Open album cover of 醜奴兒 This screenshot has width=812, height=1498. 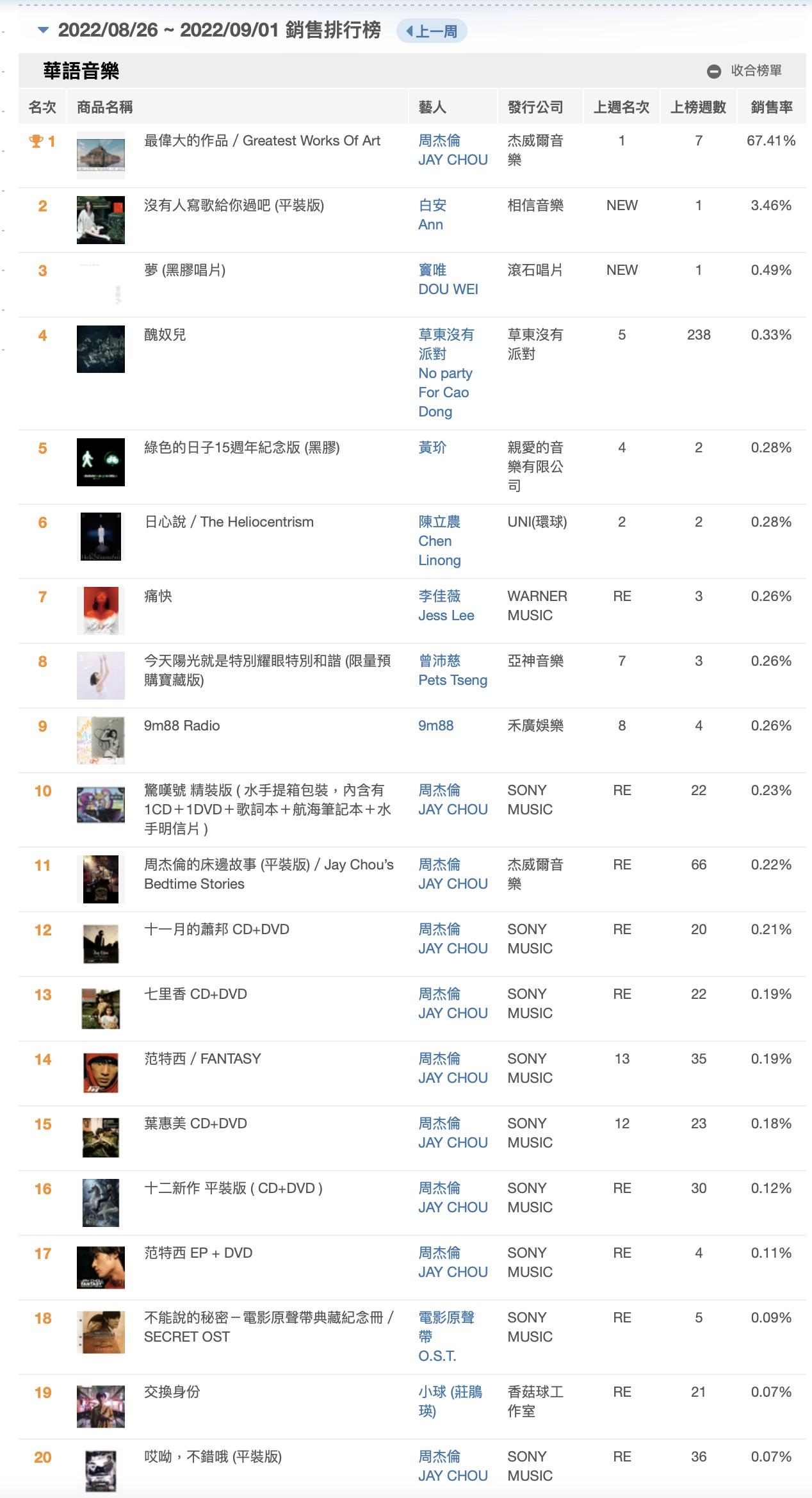pos(101,349)
